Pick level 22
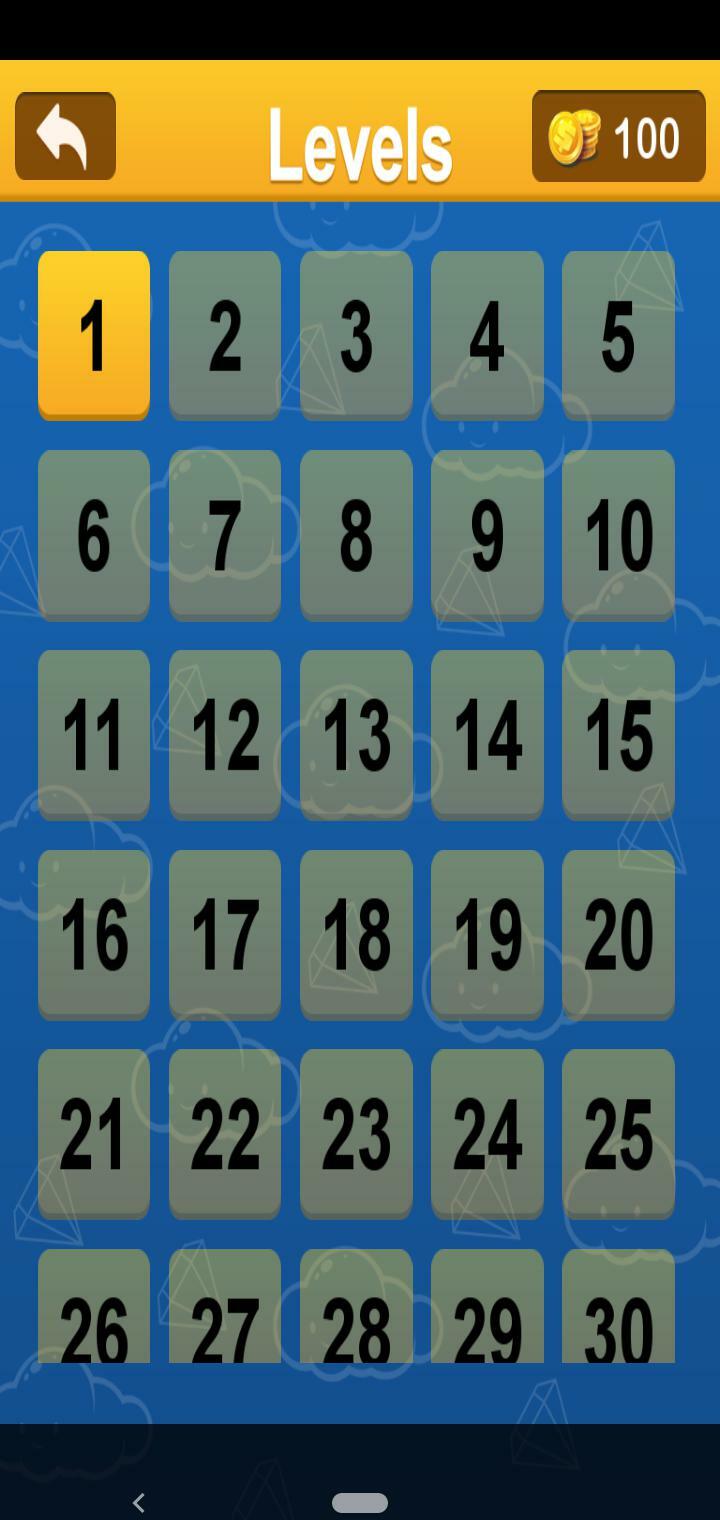 point(225,1133)
